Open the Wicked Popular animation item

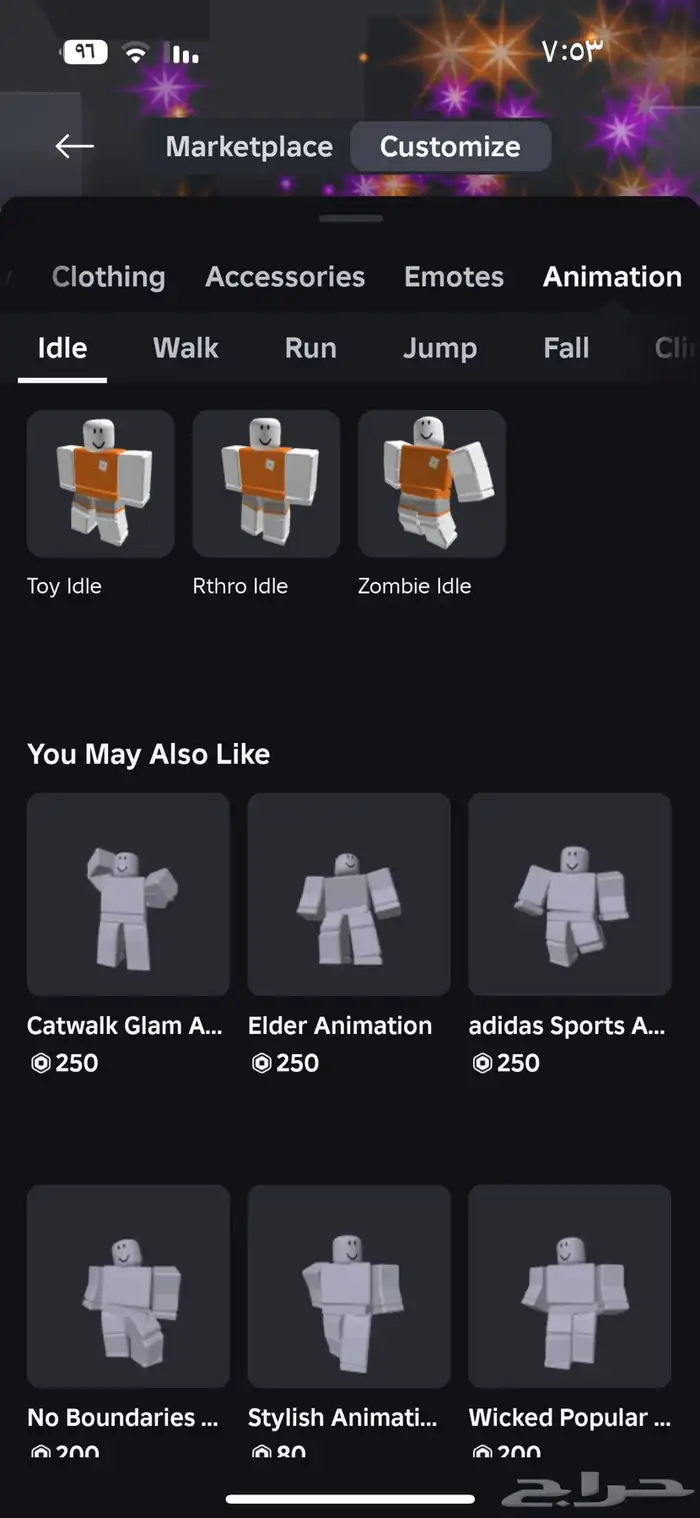(x=569, y=1286)
